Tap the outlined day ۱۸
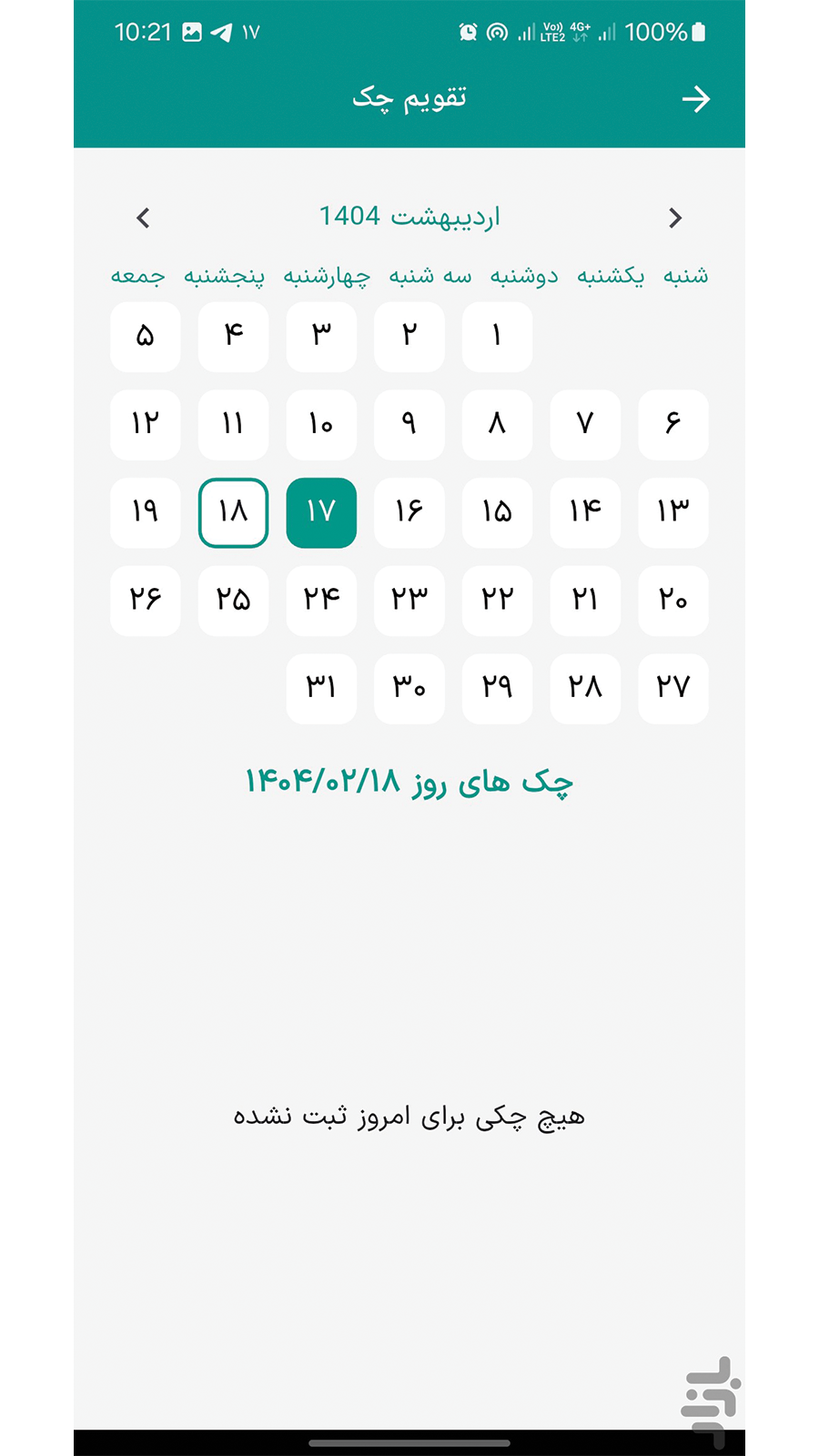The width and height of the screenshot is (819, 1456). click(x=233, y=512)
